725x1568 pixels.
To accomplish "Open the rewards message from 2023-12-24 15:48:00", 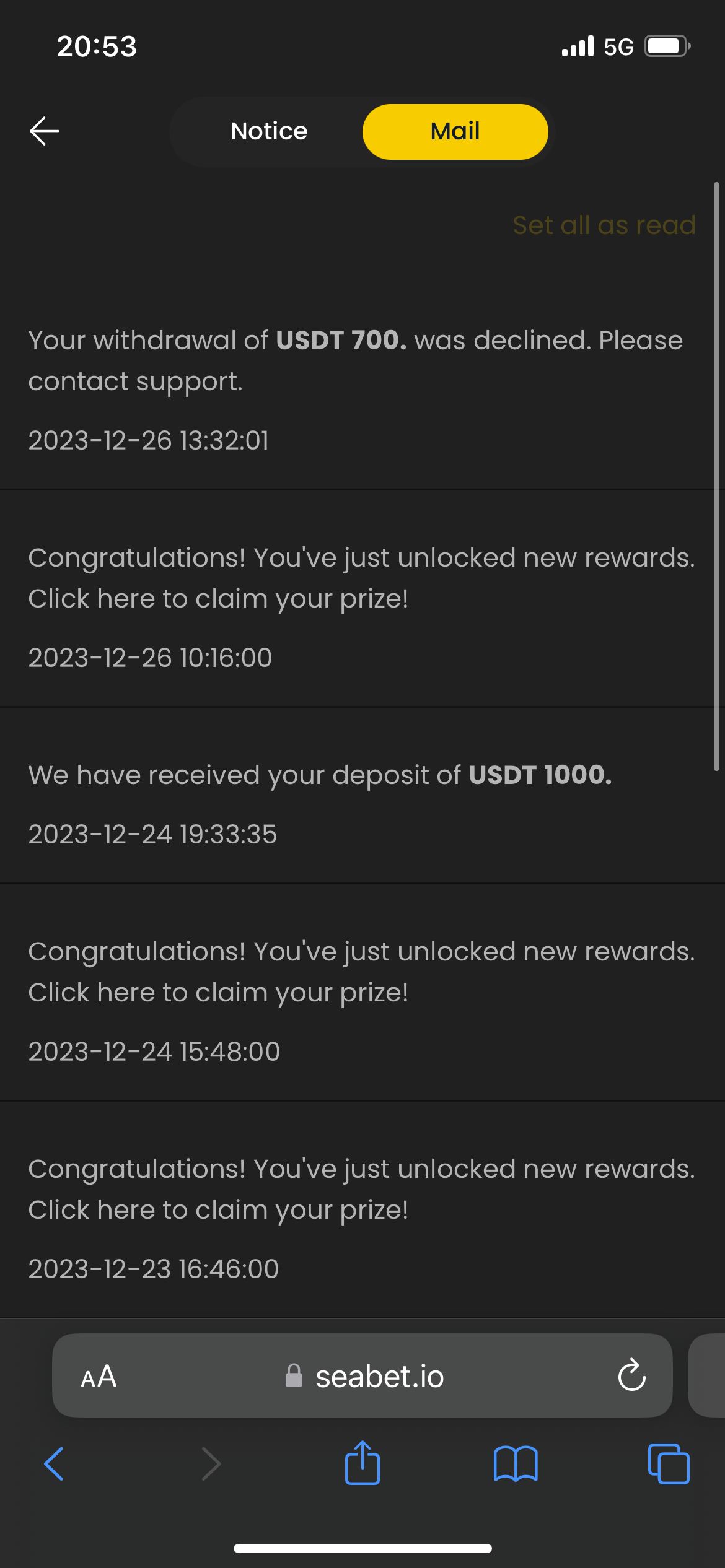I will coord(362,993).
